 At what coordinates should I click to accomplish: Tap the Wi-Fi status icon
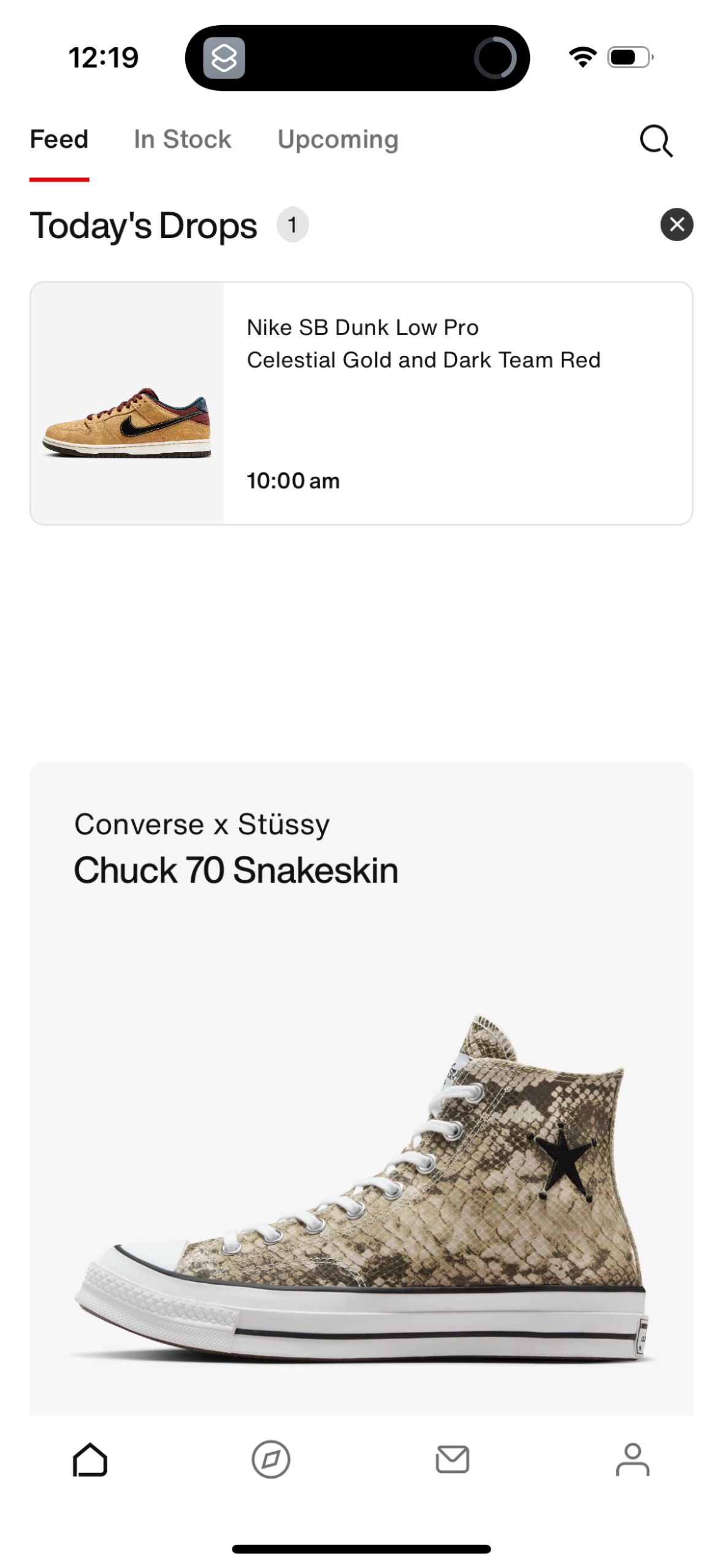point(583,56)
